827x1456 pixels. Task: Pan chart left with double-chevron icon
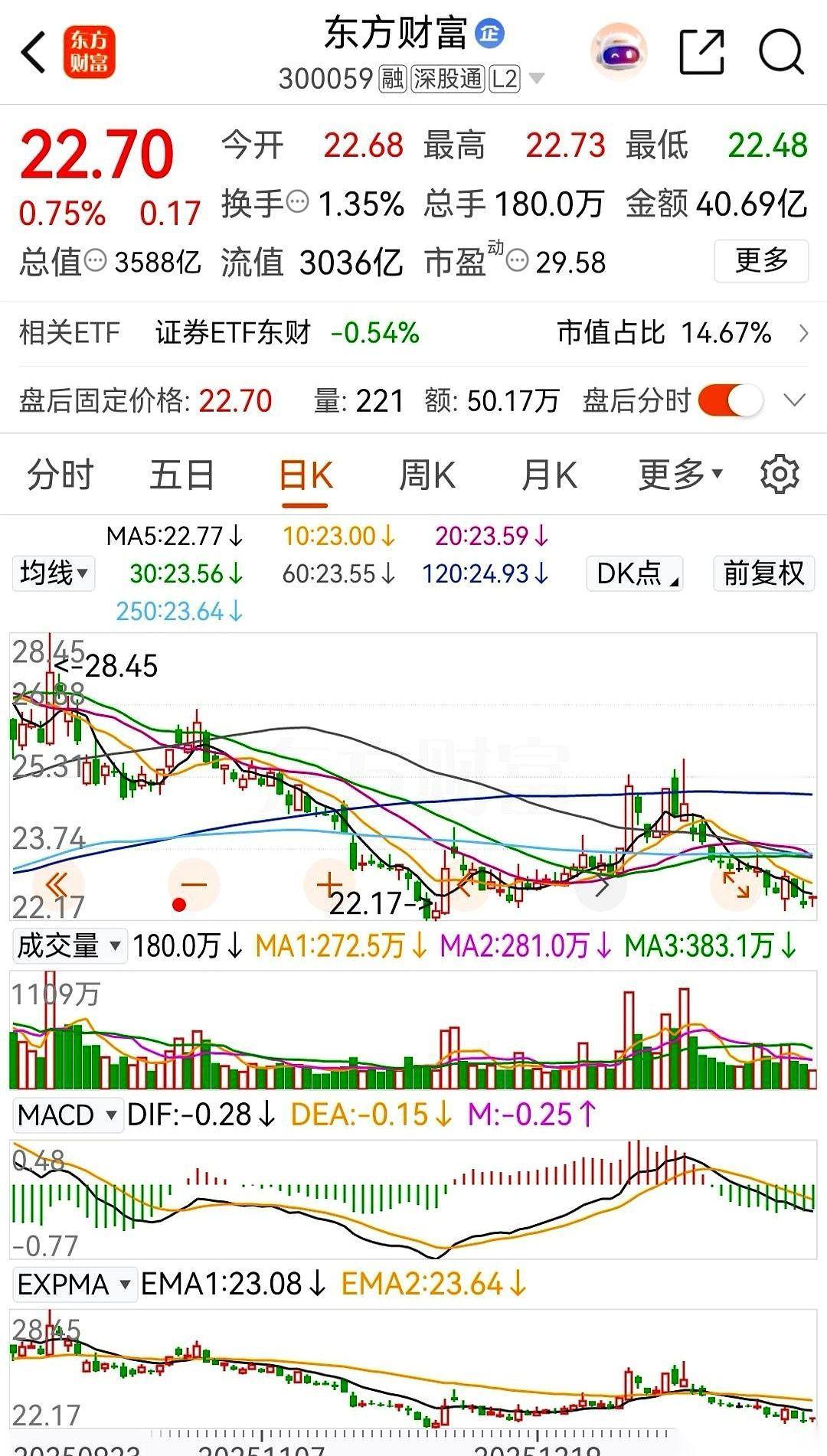[55, 884]
